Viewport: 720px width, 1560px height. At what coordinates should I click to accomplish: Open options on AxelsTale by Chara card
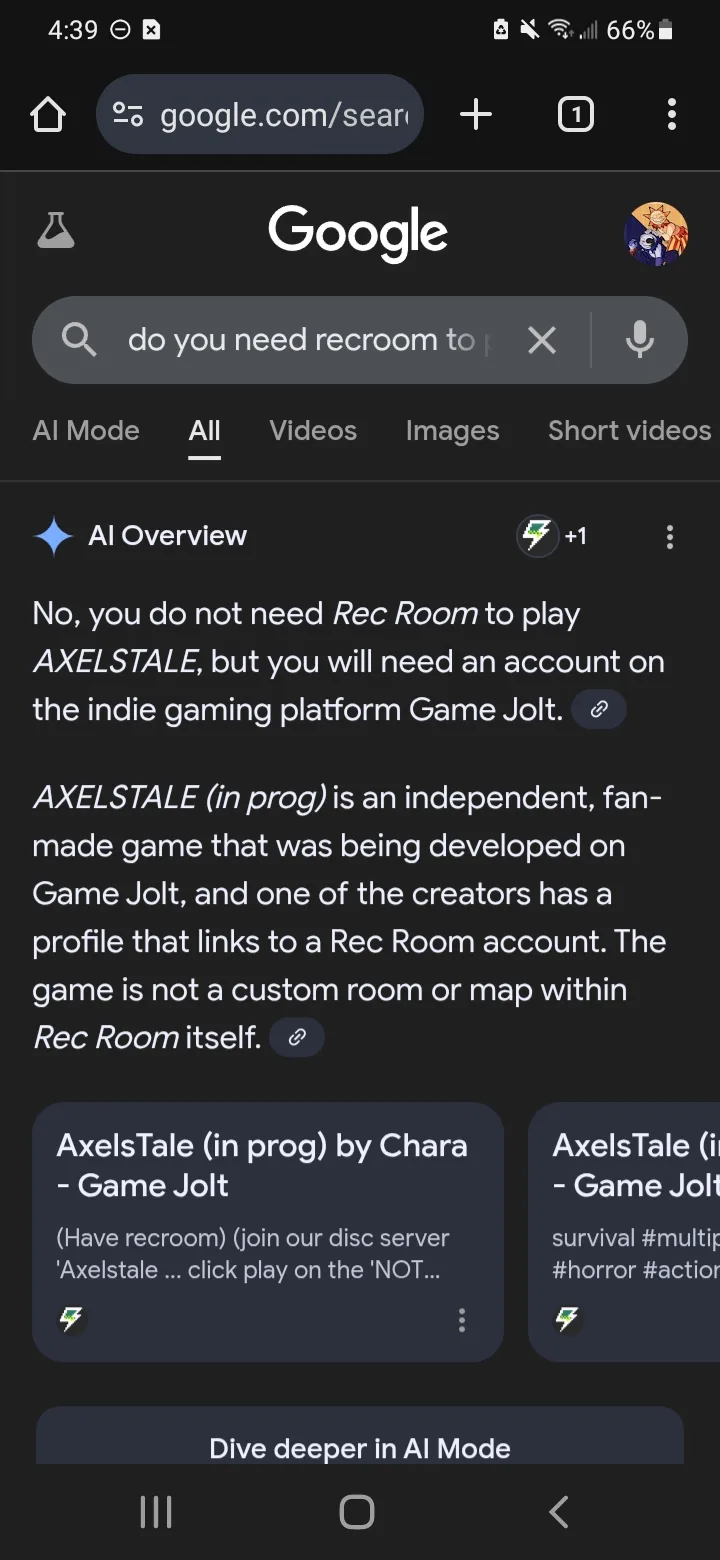[x=461, y=1320]
